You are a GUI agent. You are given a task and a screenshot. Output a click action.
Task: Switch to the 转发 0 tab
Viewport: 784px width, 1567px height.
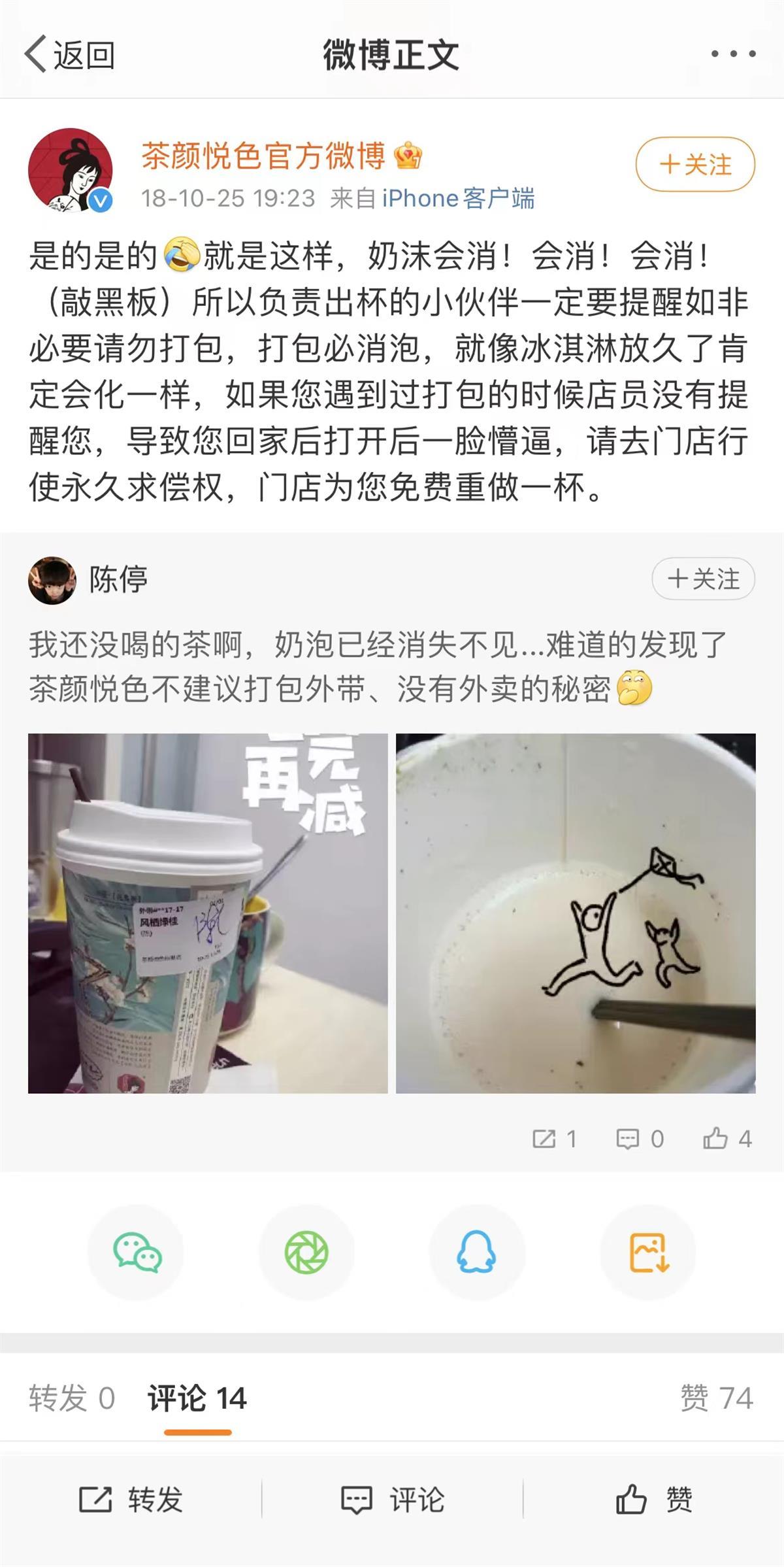pos(72,1398)
